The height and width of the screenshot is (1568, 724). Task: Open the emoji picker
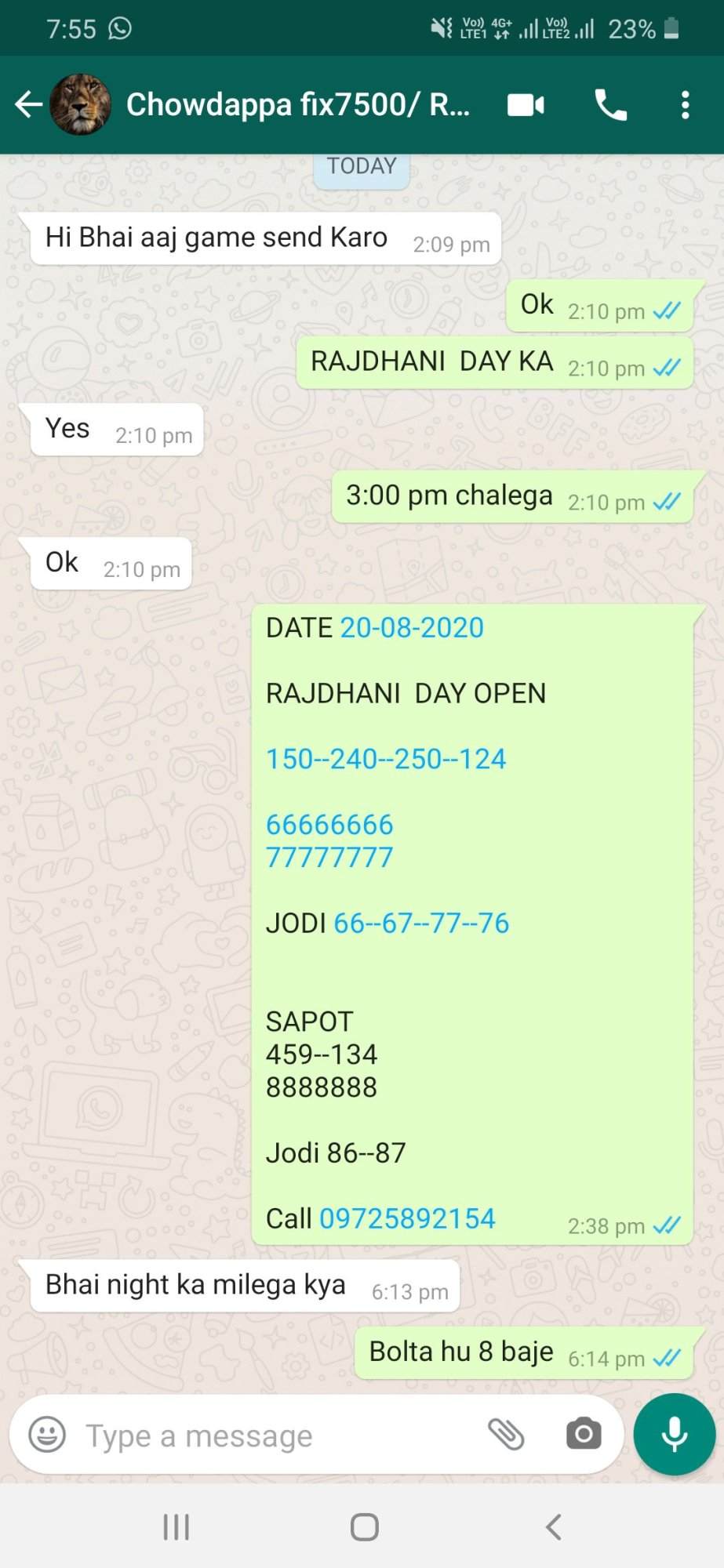[x=47, y=1435]
